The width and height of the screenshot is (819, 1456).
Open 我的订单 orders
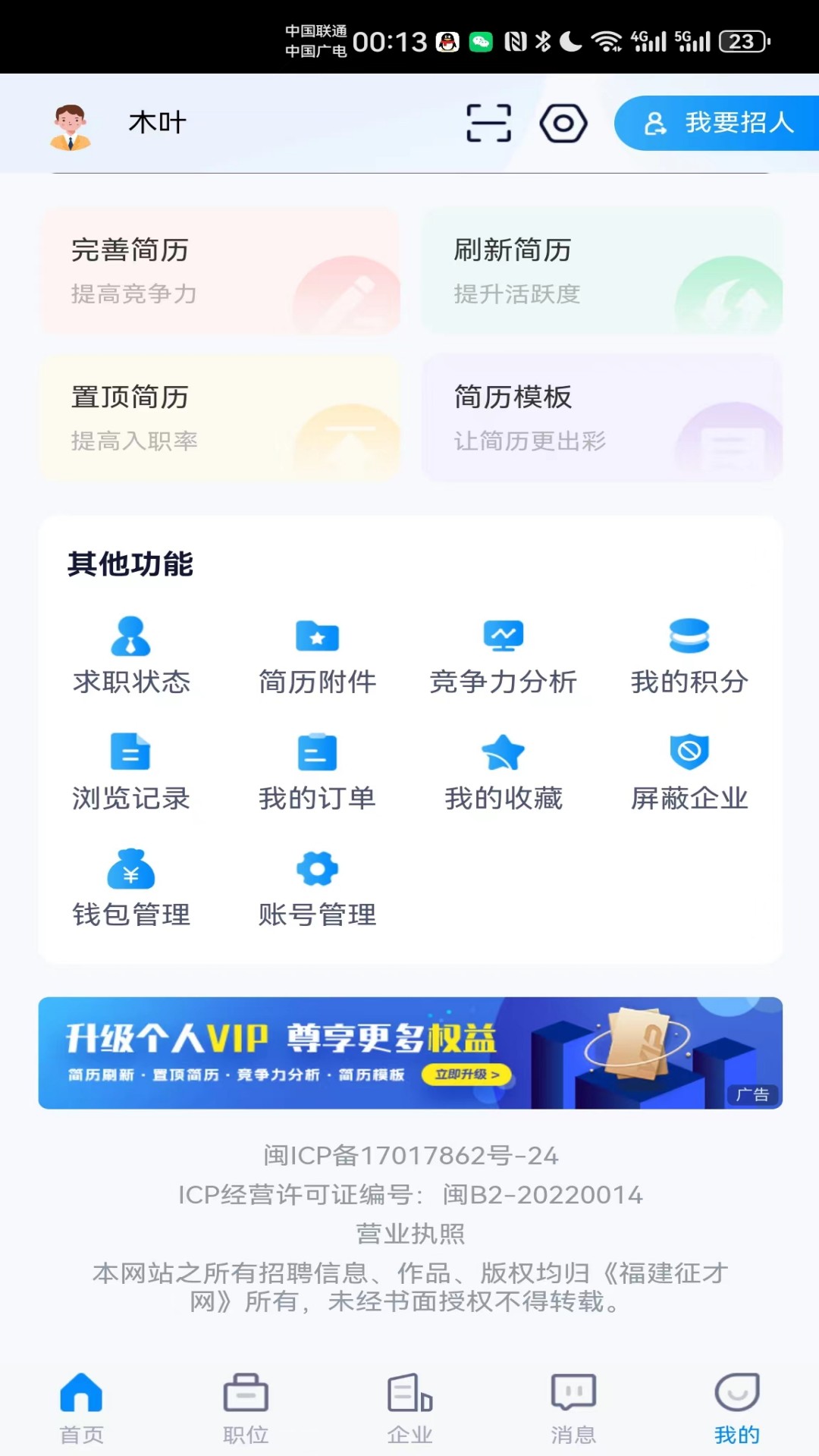(317, 772)
